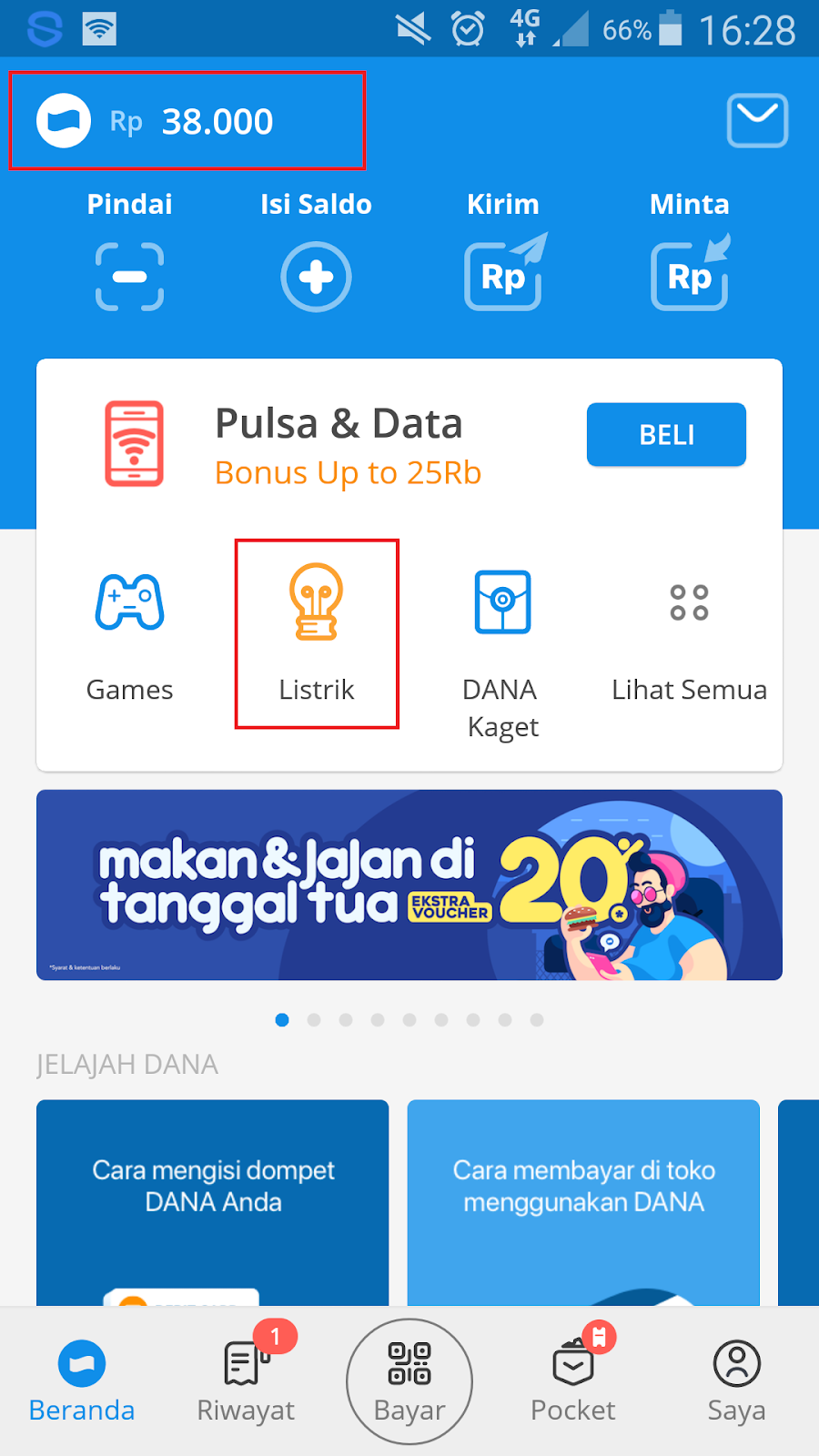Open the inbox envelope icon
This screenshot has height=1456, width=819.
click(757, 120)
